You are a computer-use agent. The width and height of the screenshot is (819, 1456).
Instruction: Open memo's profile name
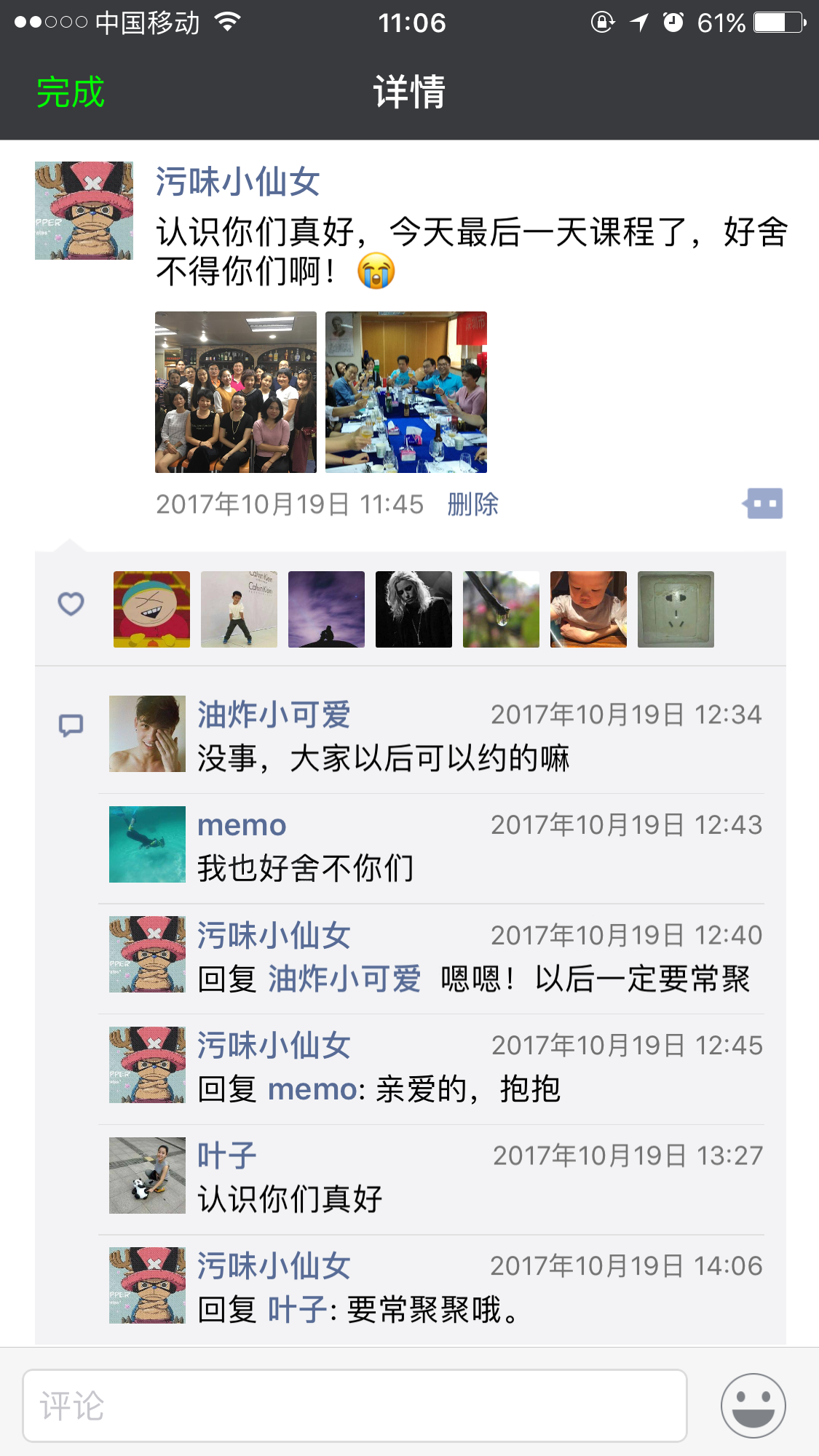(x=242, y=825)
